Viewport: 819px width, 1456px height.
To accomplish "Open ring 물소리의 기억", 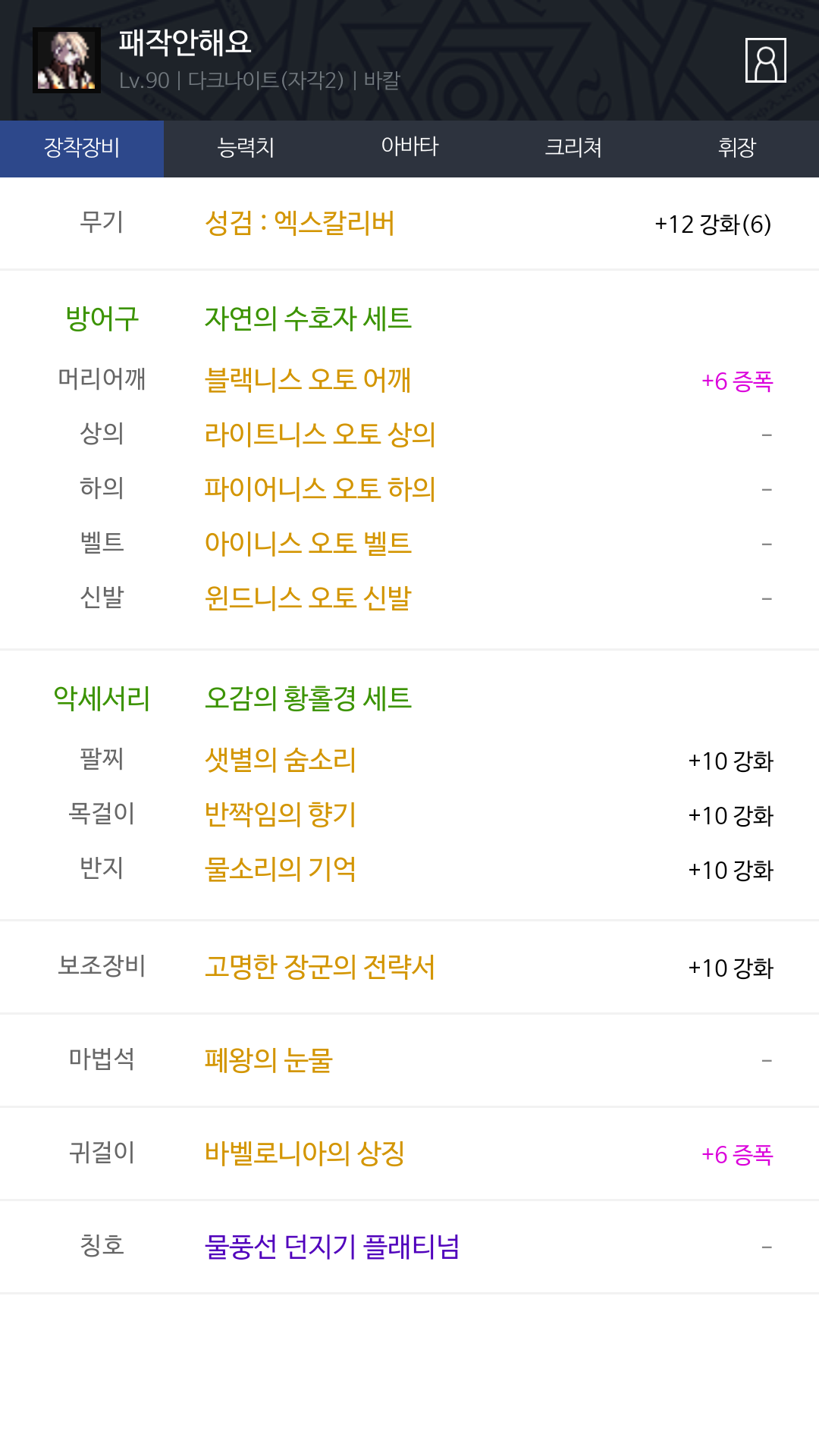I will [281, 869].
